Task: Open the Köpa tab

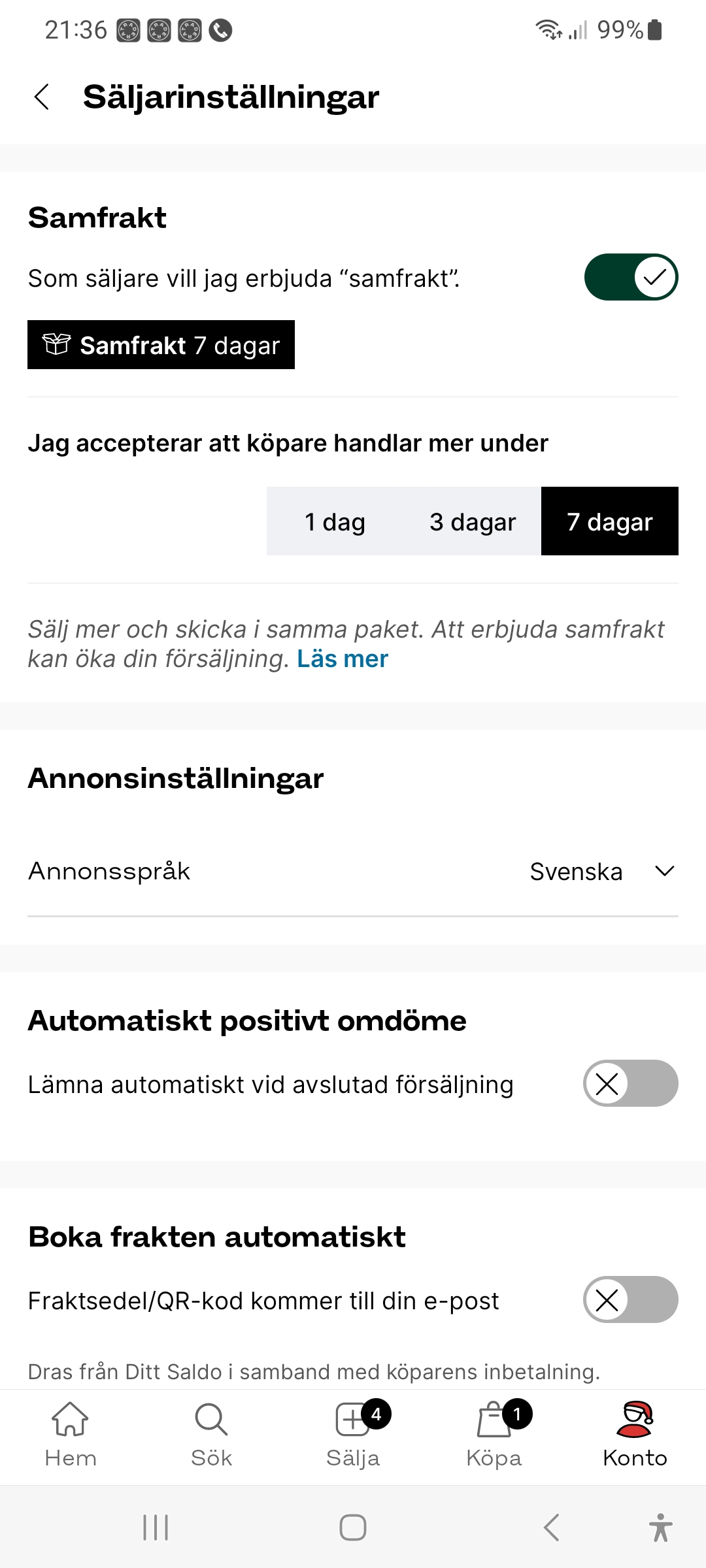Action: point(494,1435)
